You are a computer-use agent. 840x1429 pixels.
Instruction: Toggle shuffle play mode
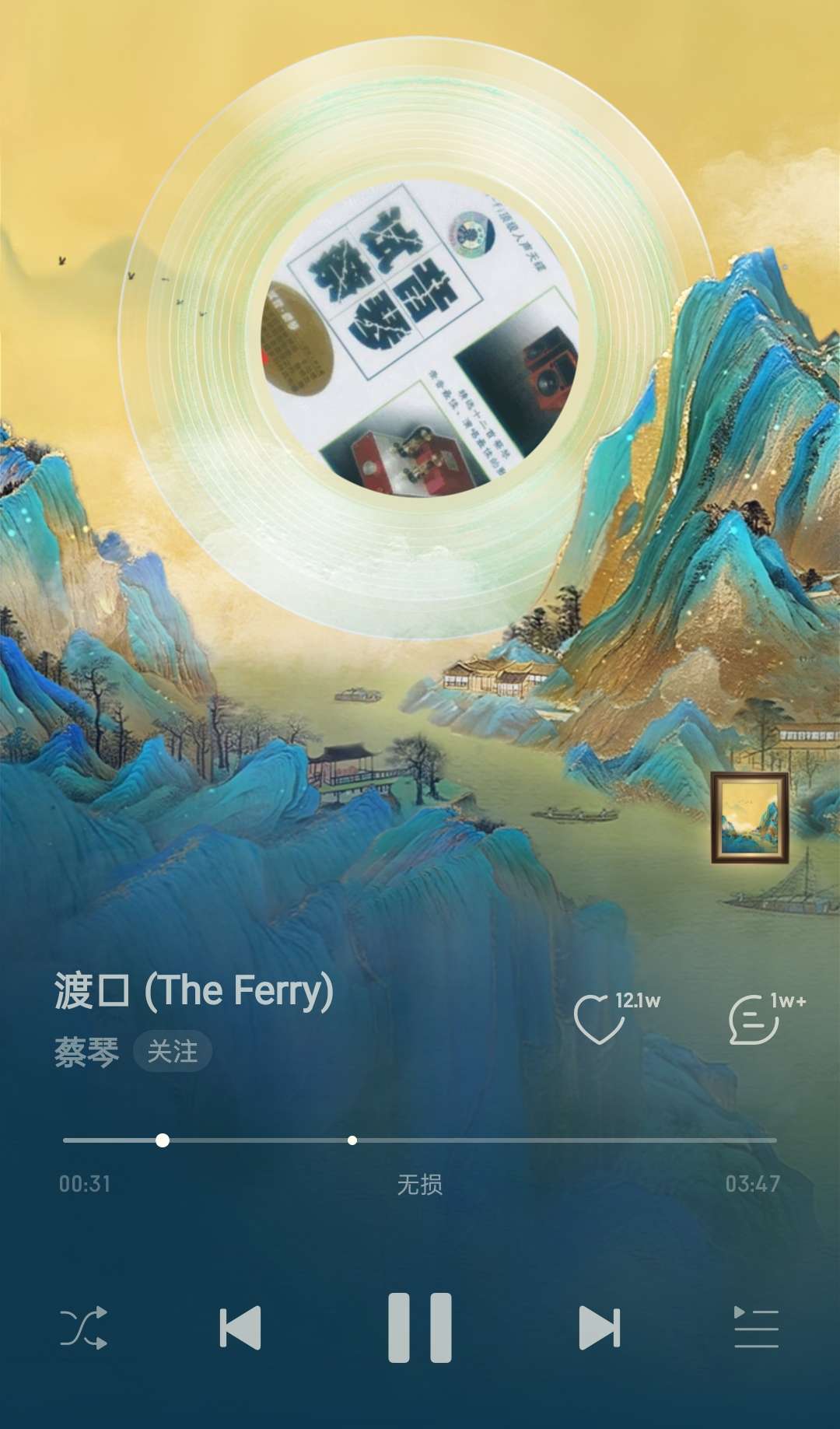[84, 1327]
